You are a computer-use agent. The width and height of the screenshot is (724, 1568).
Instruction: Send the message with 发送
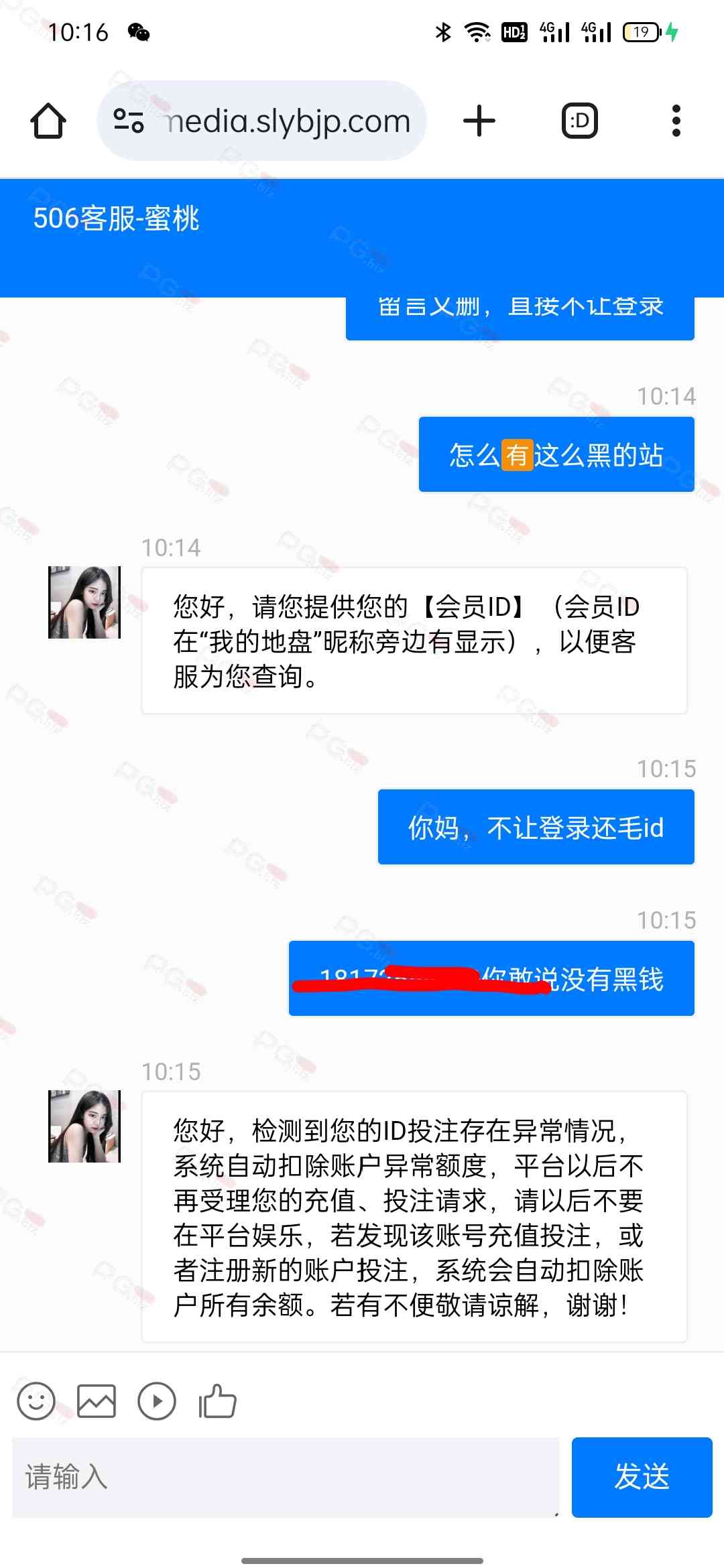click(x=642, y=1477)
